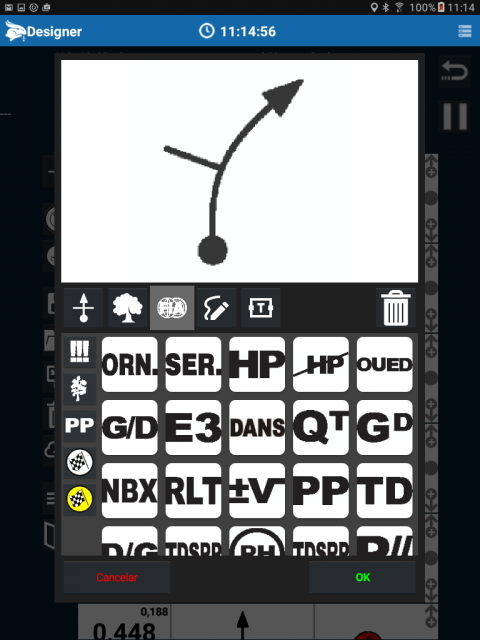Add the DANS symbol

257,427
